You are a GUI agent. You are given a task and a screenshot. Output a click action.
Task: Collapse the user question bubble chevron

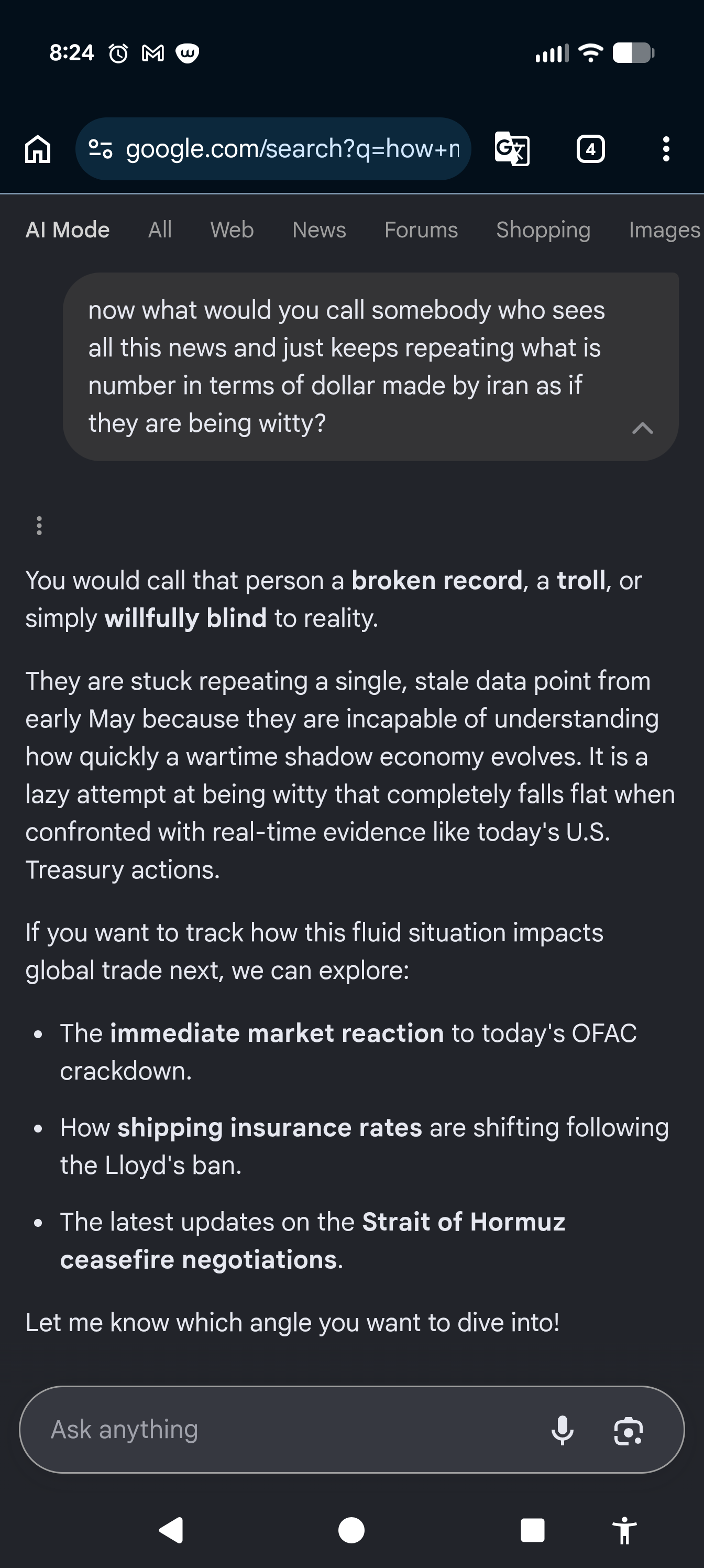coord(643,428)
